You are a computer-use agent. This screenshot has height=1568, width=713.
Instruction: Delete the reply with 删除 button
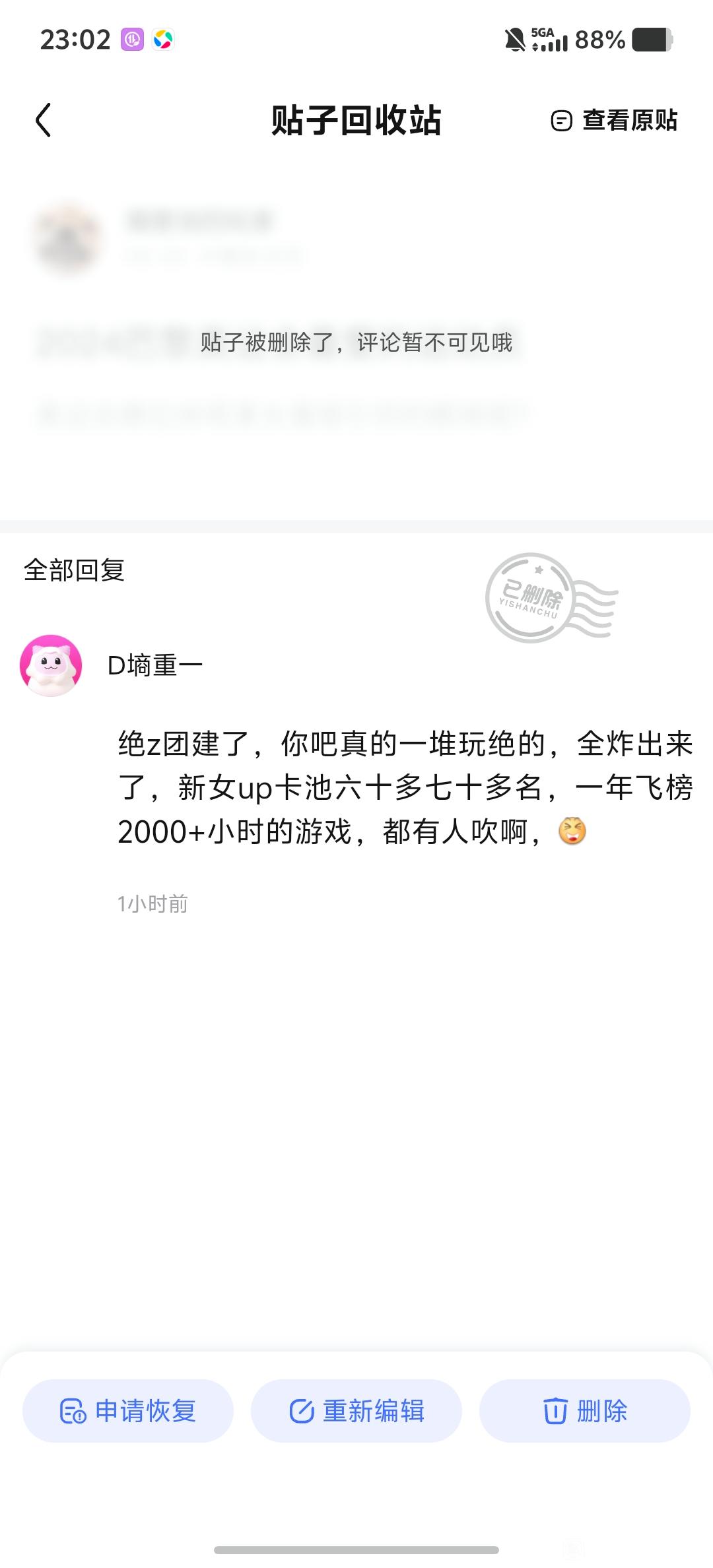pos(585,1412)
